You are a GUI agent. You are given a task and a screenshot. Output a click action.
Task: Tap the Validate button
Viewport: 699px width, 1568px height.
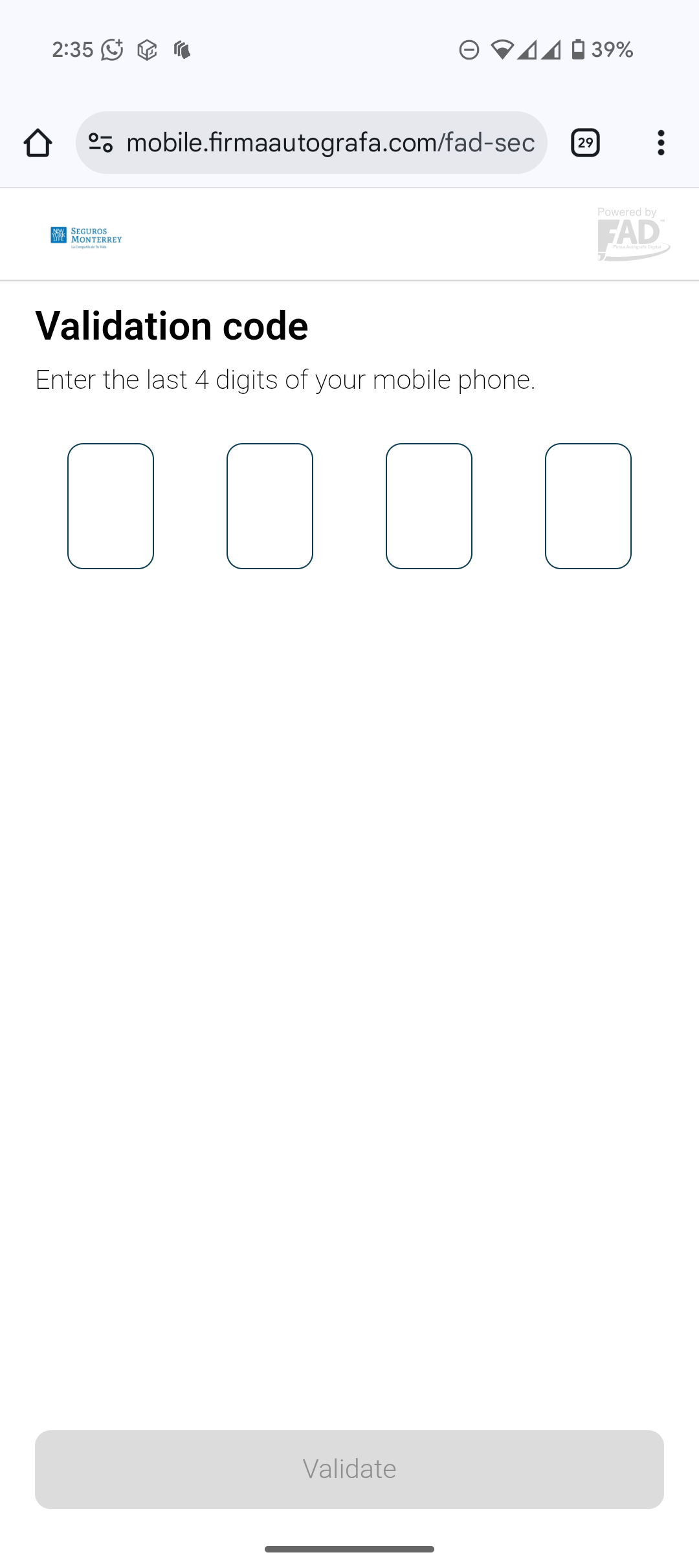349,1469
